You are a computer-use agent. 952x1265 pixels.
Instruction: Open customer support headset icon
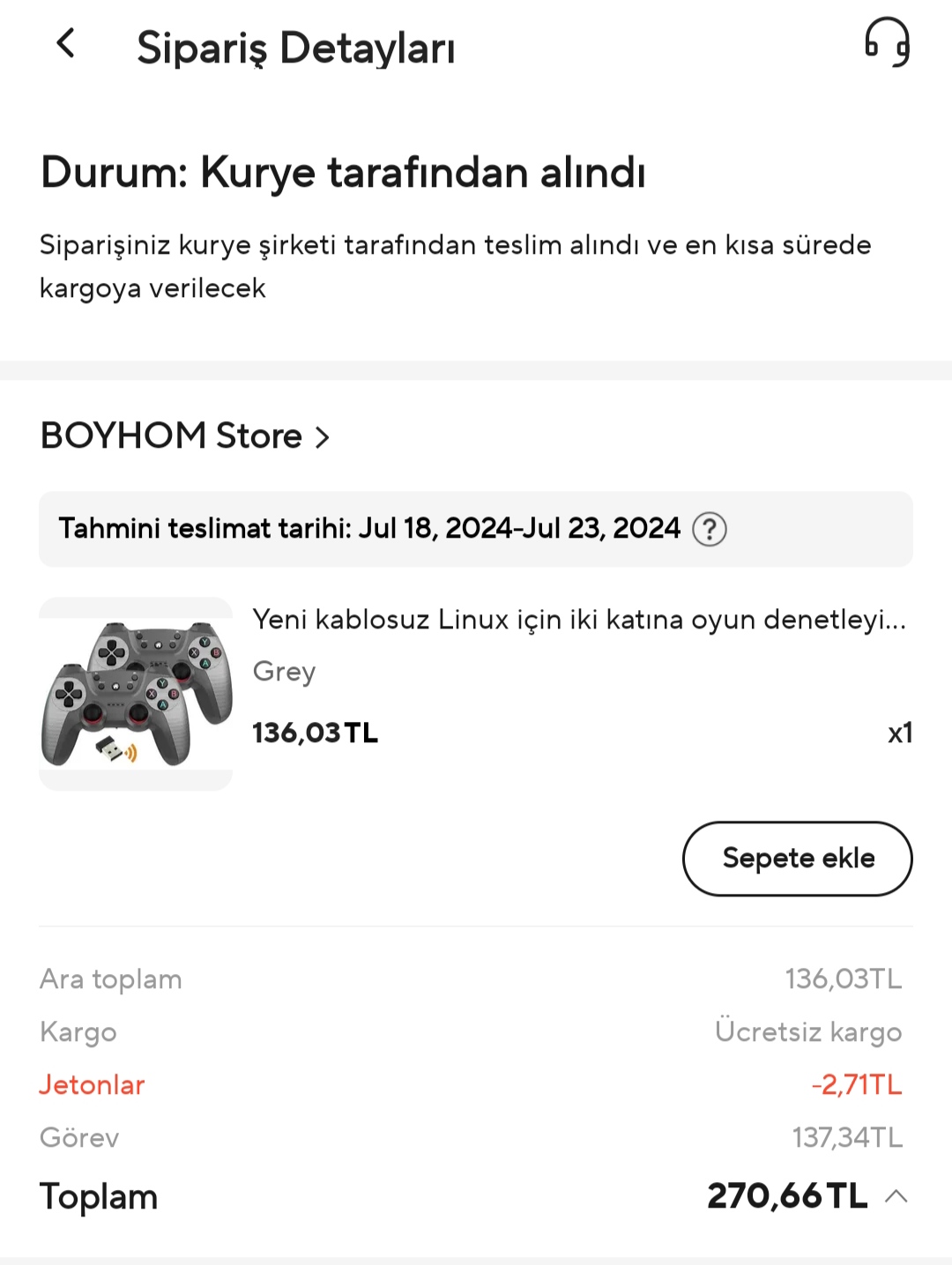(x=887, y=42)
